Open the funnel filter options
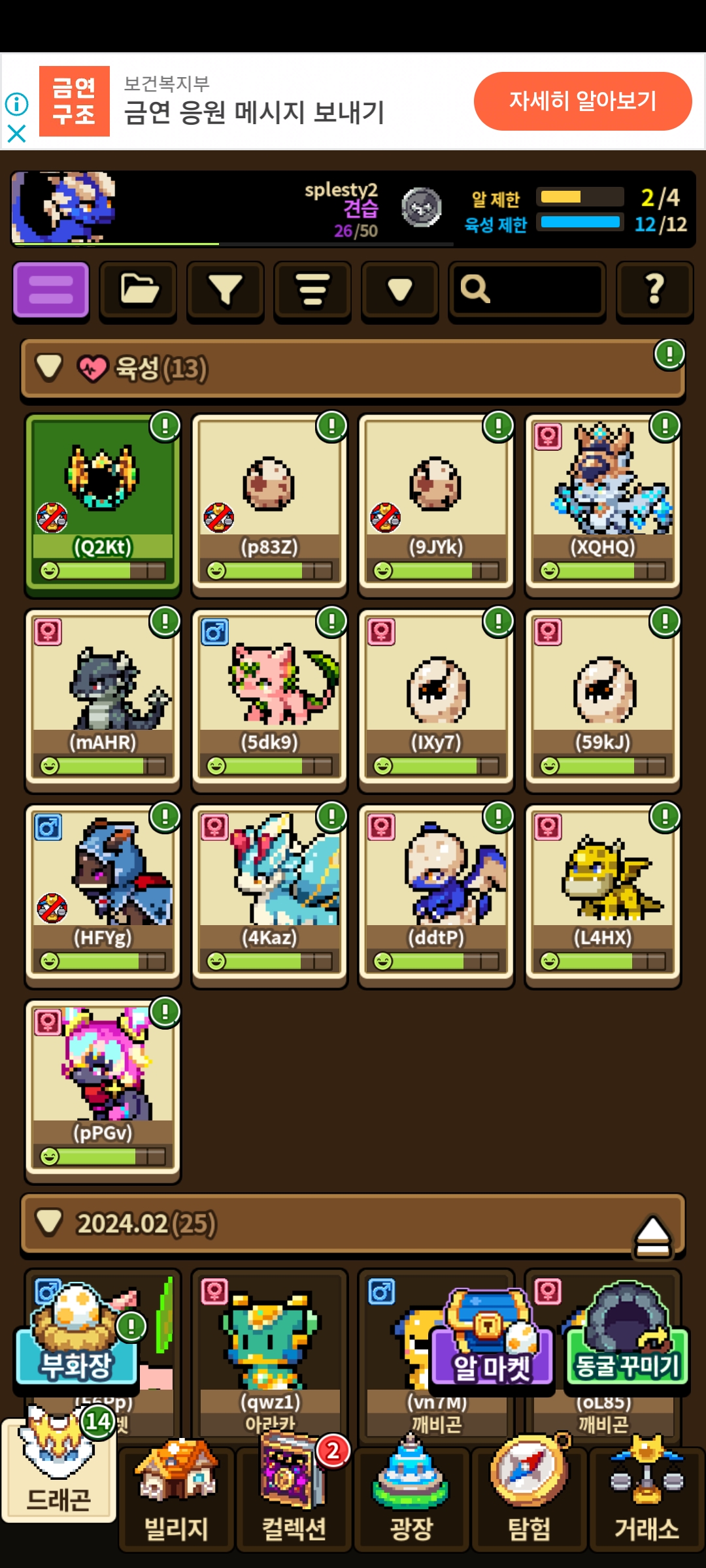Screen dimensions: 706x1568 [225, 290]
